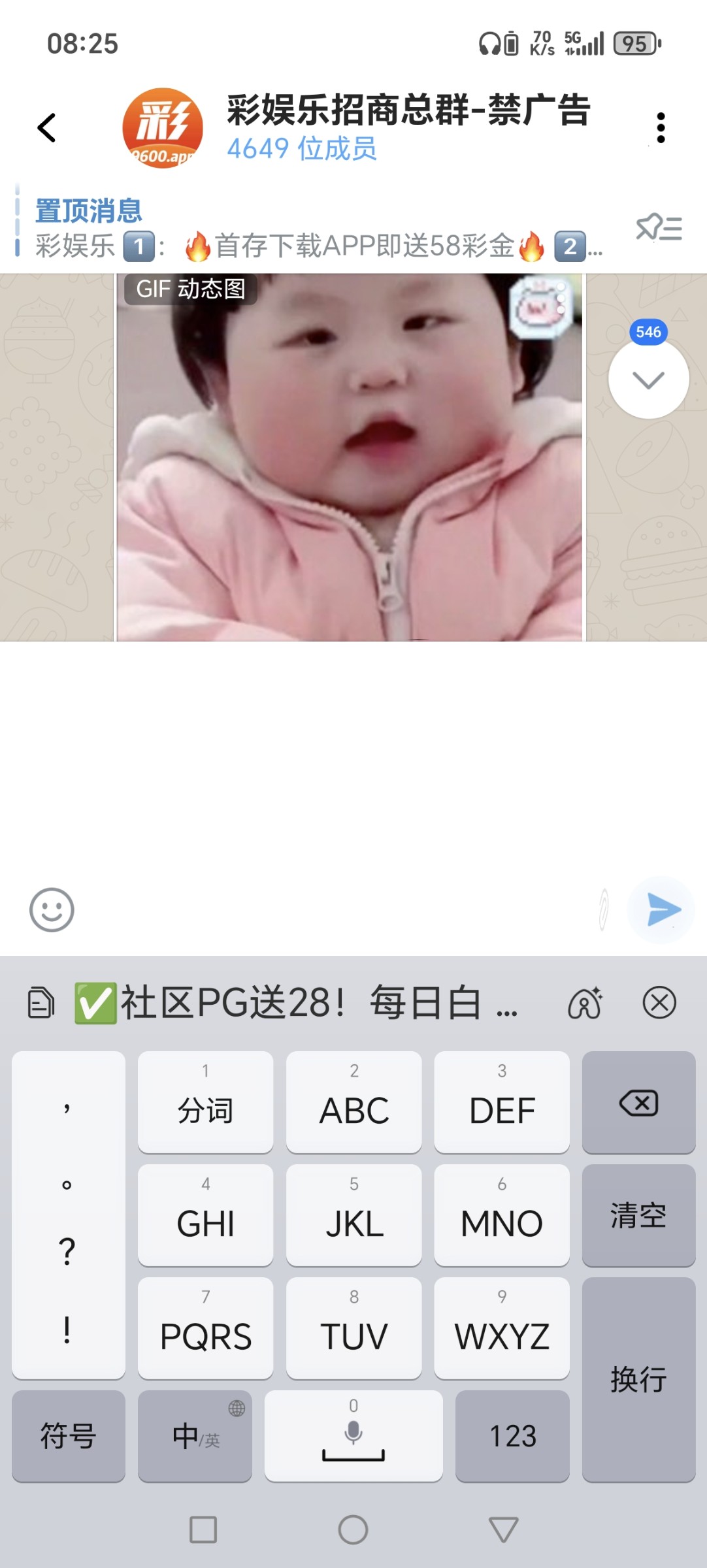Open the emoji picker
The image size is (707, 1568).
pyautogui.click(x=52, y=909)
